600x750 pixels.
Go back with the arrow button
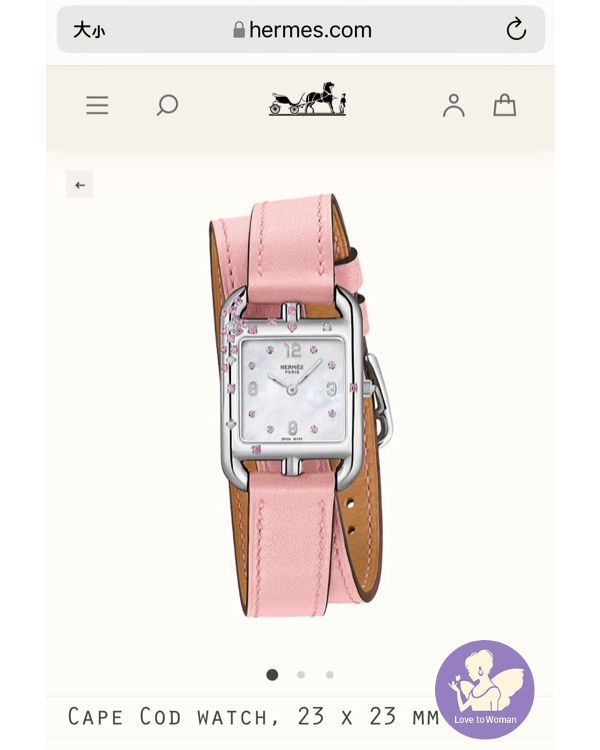(x=80, y=185)
